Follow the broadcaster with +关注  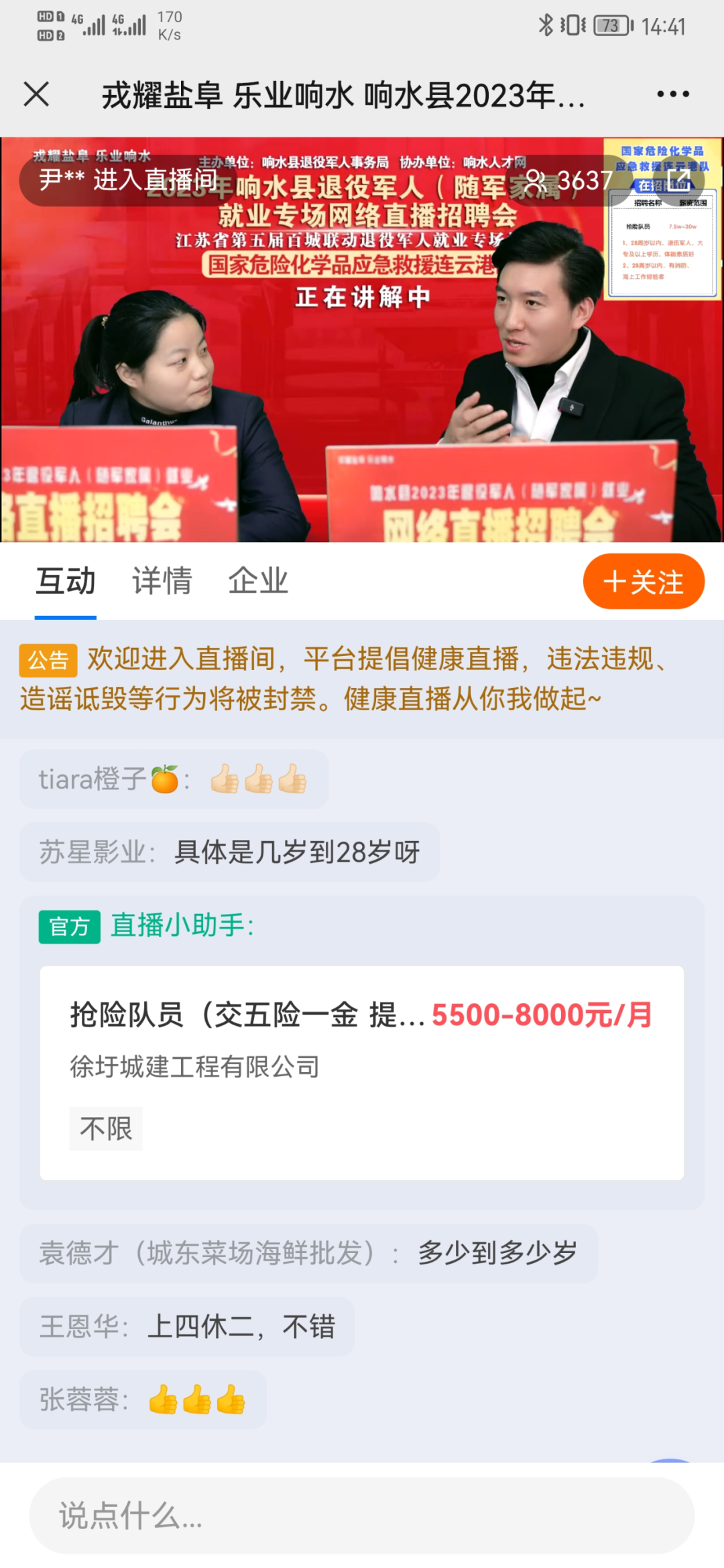(644, 582)
